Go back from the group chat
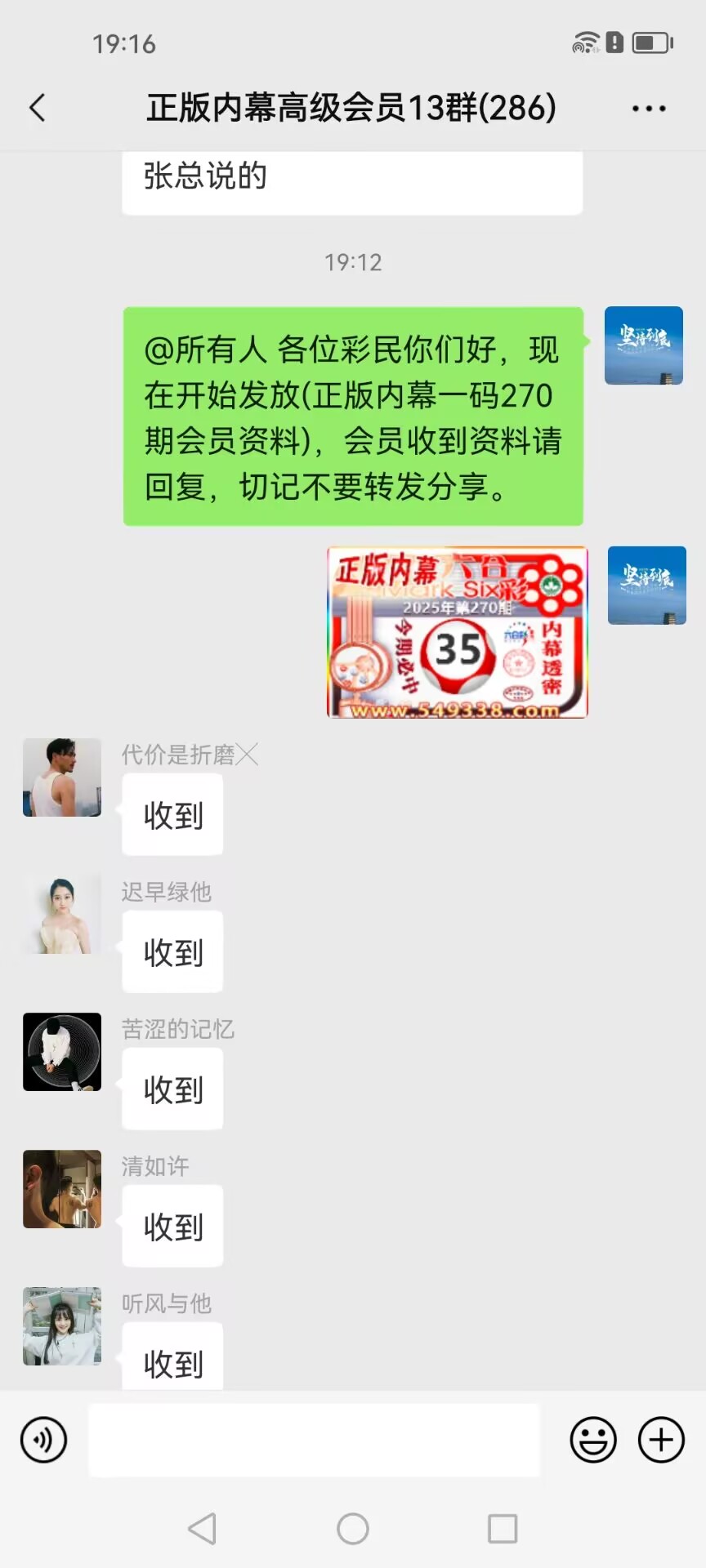This screenshot has height=1568, width=706. pos(38,108)
